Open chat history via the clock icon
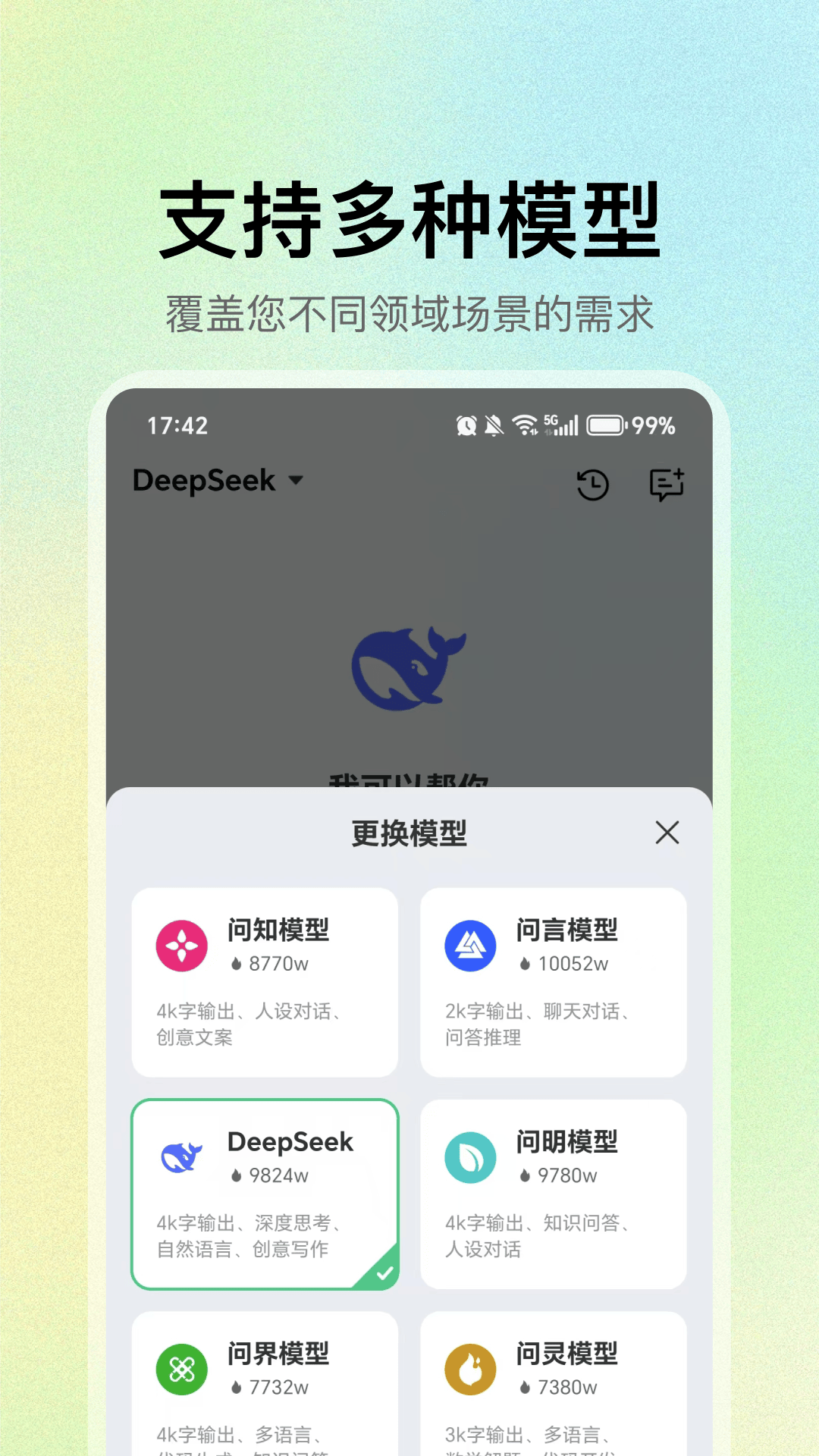The height and width of the screenshot is (1456, 819). [592, 484]
